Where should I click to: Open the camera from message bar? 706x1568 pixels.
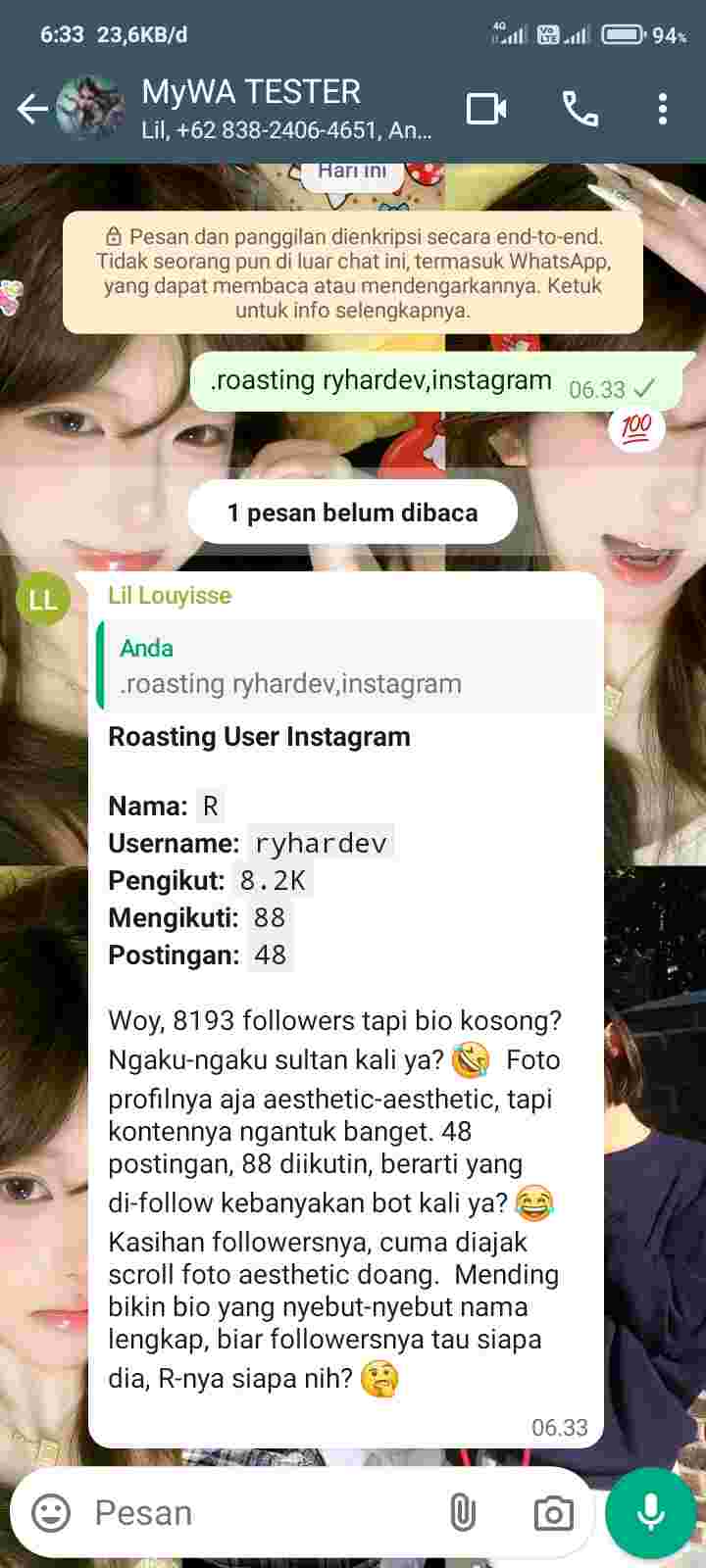coord(553,1513)
